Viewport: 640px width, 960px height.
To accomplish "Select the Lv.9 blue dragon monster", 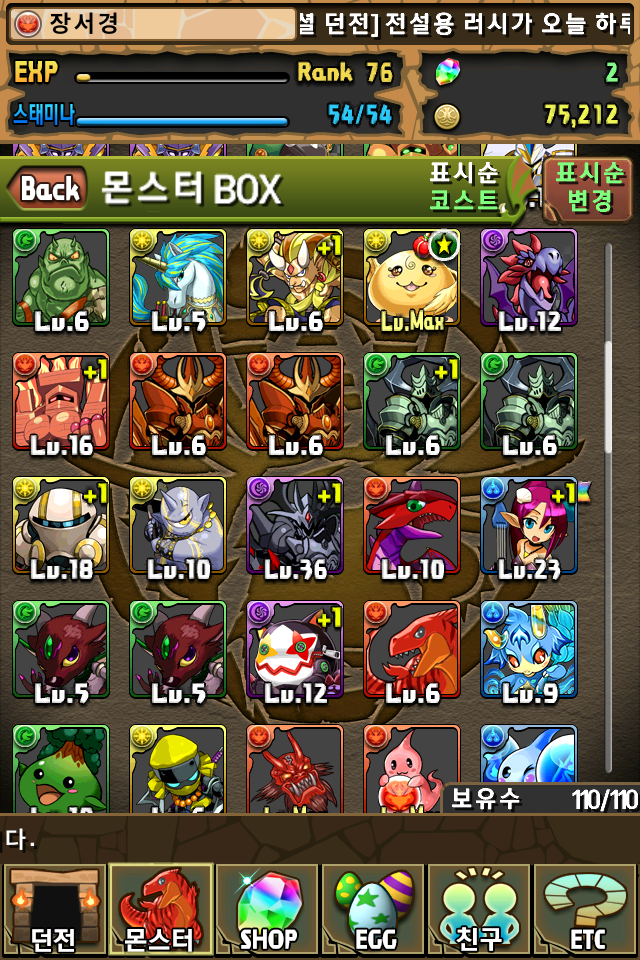I will click(x=528, y=650).
